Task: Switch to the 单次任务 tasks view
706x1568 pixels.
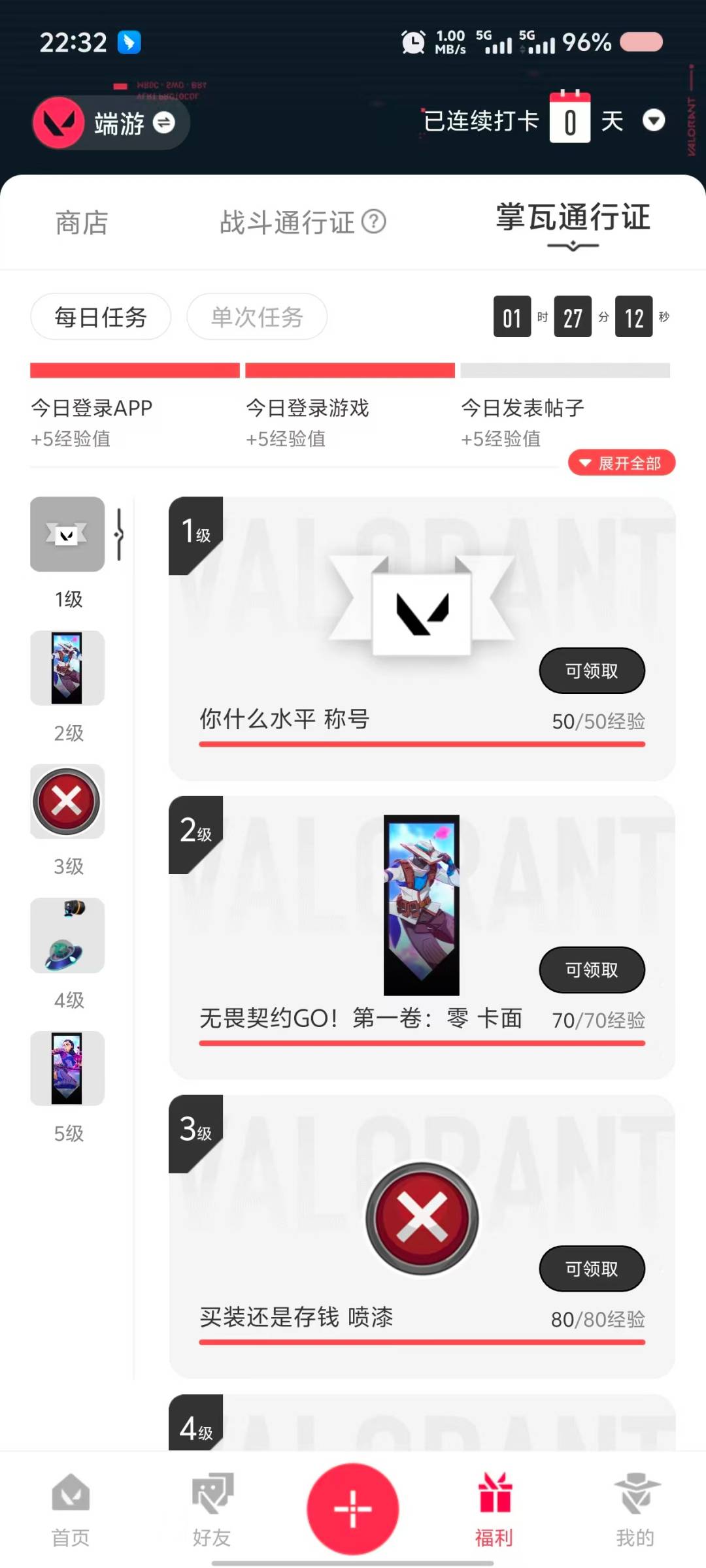Action: point(256,316)
